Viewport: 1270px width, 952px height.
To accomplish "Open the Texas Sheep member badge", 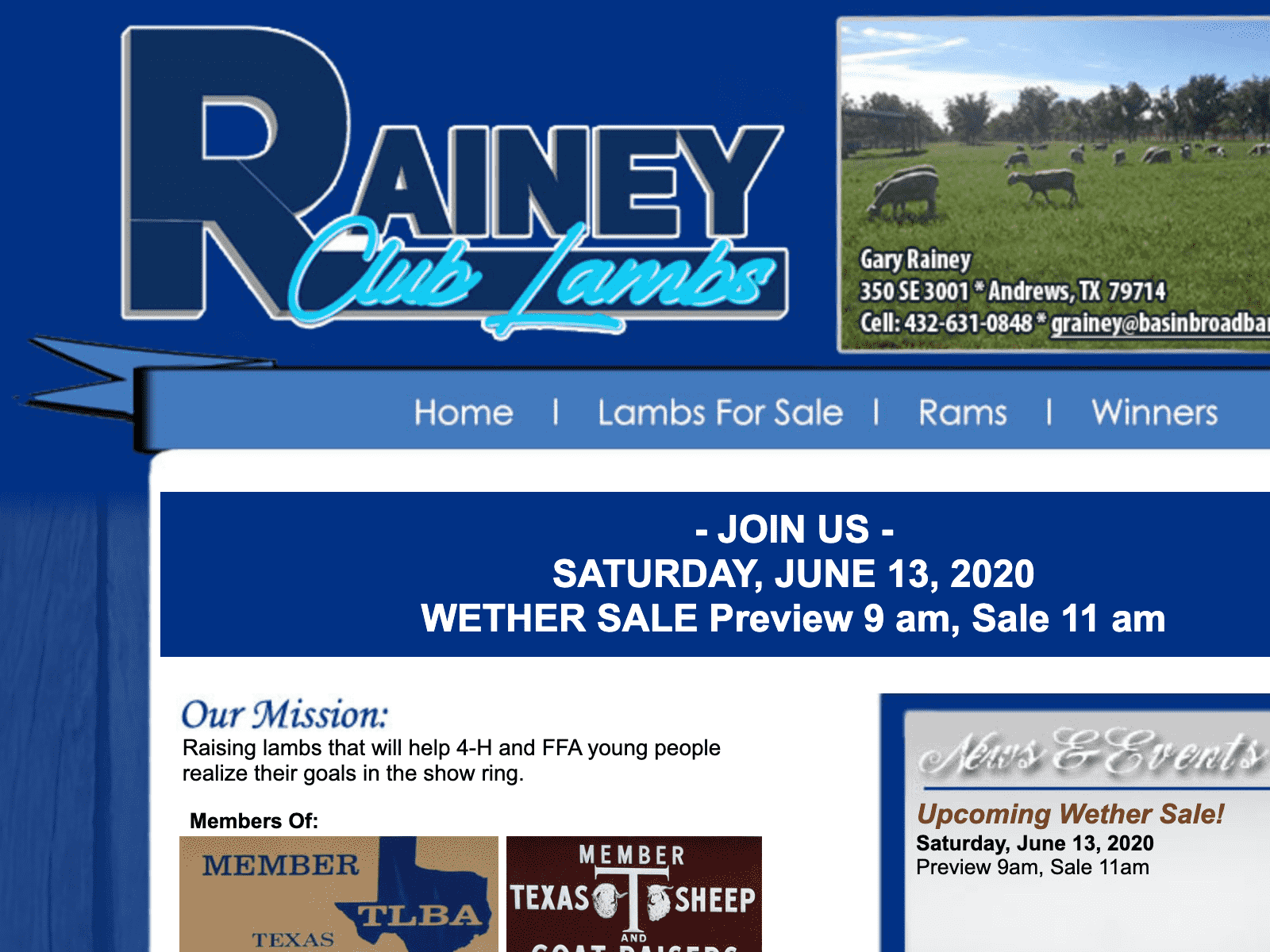I will [633, 894].
